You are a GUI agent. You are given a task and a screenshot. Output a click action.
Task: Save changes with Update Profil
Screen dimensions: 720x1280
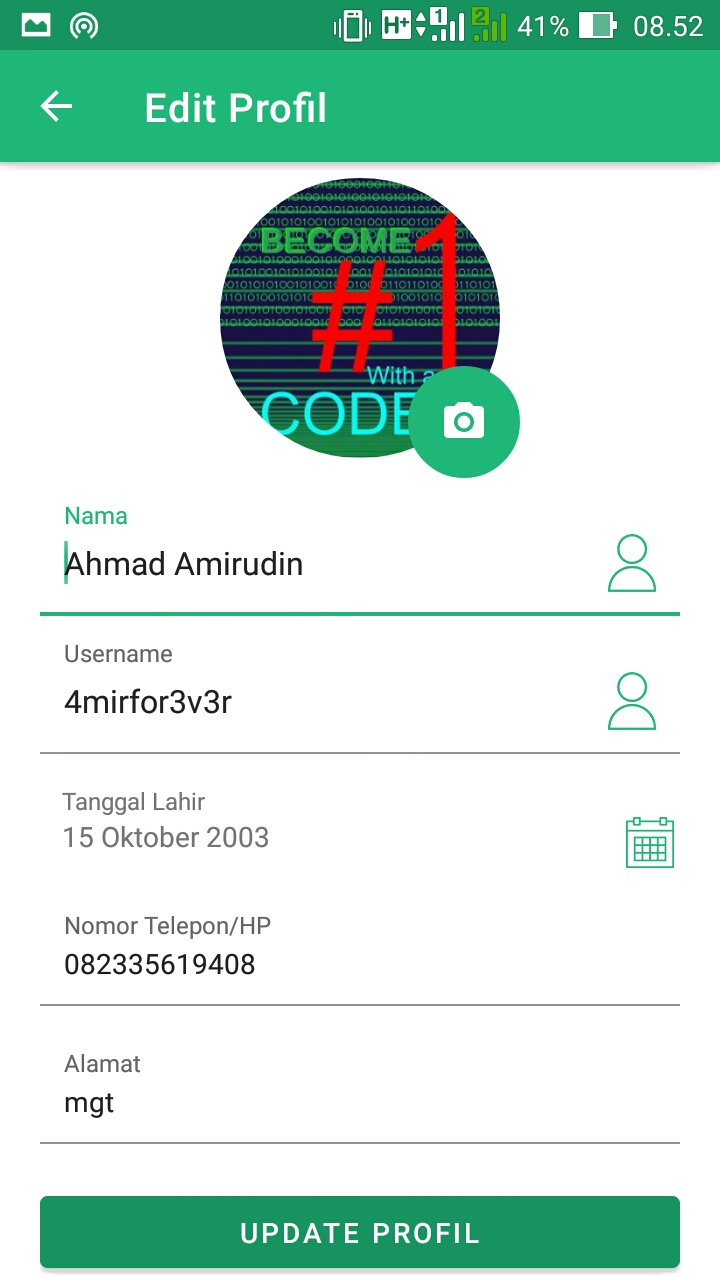click(360, 1232)
